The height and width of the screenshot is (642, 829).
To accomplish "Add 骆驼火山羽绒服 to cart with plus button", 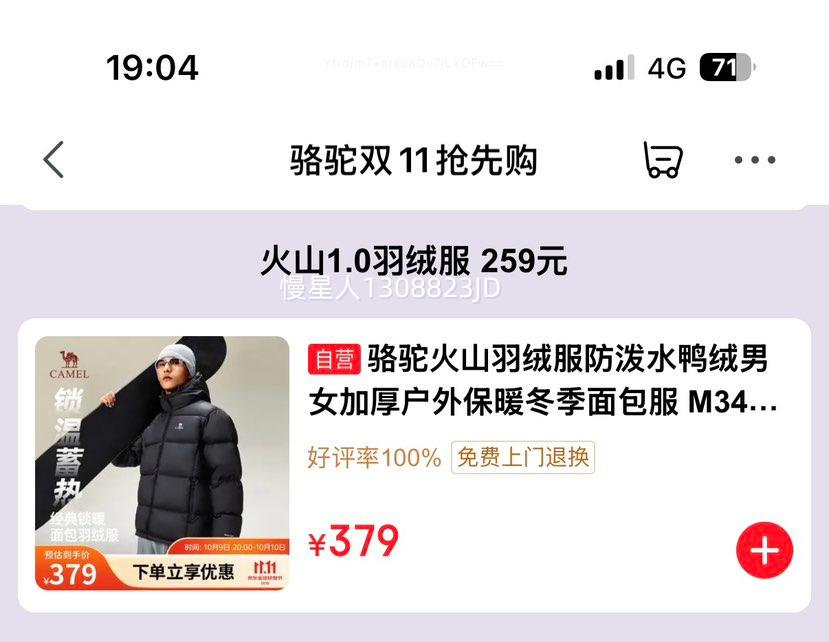I will click(764, 550).
